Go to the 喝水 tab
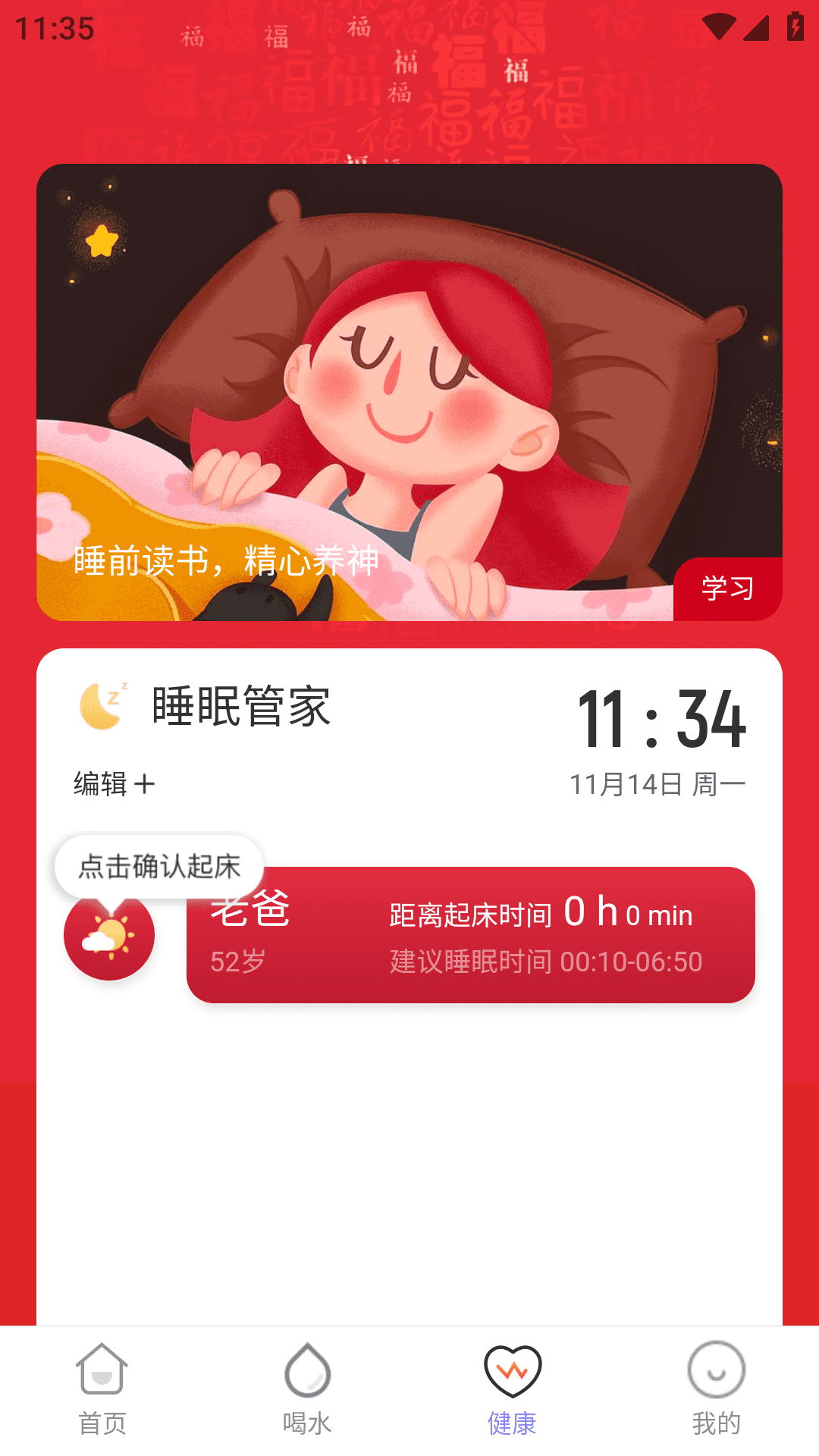The image size is (819, 1456). (307, 1389)
